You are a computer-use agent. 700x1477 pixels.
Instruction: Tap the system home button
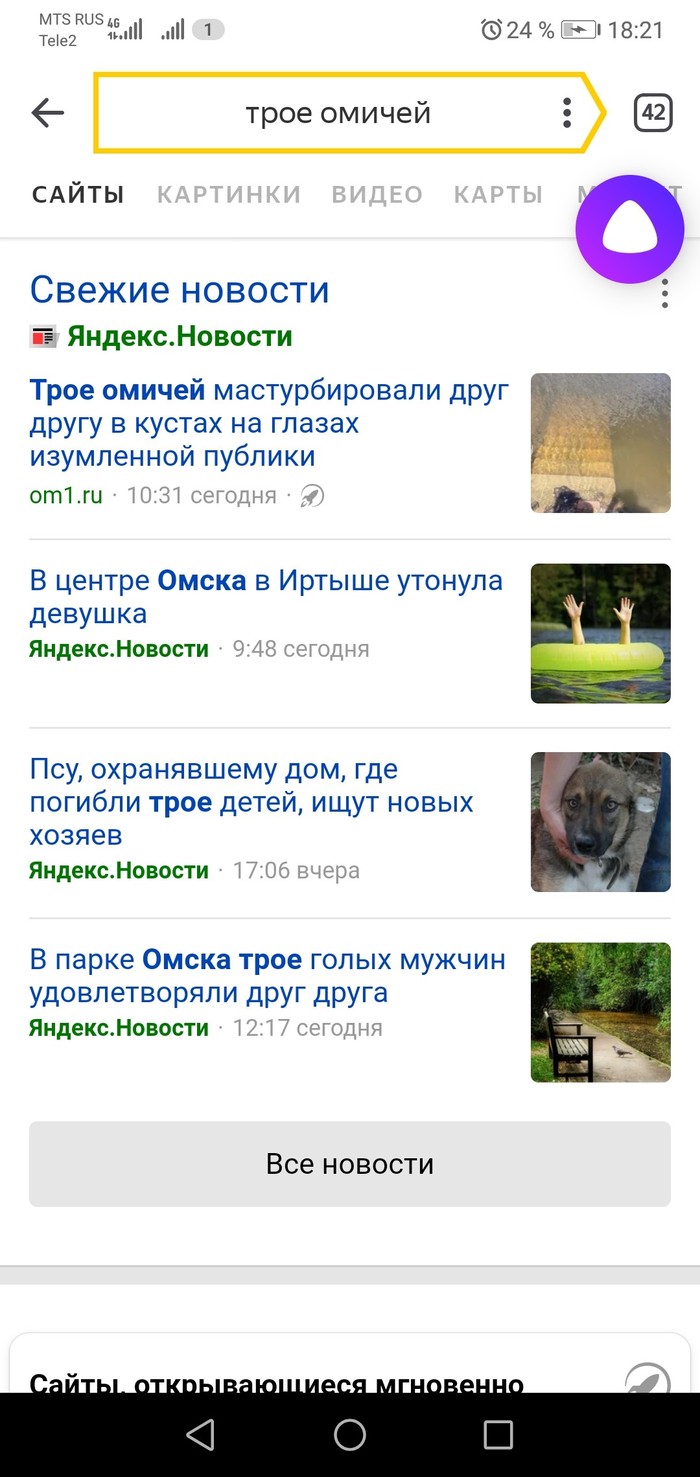coord(349,1435)
